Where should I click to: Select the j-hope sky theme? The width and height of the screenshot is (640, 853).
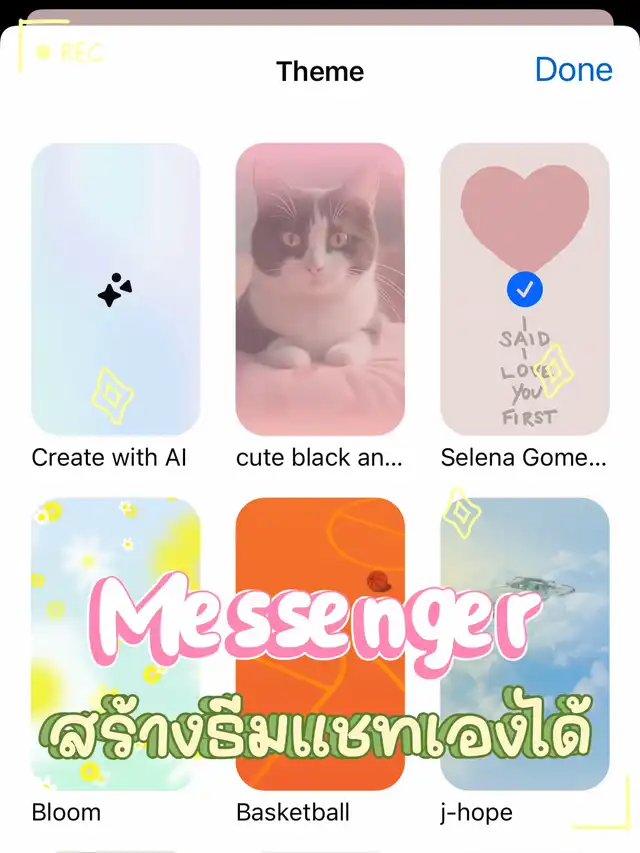[x=525, y=540]
